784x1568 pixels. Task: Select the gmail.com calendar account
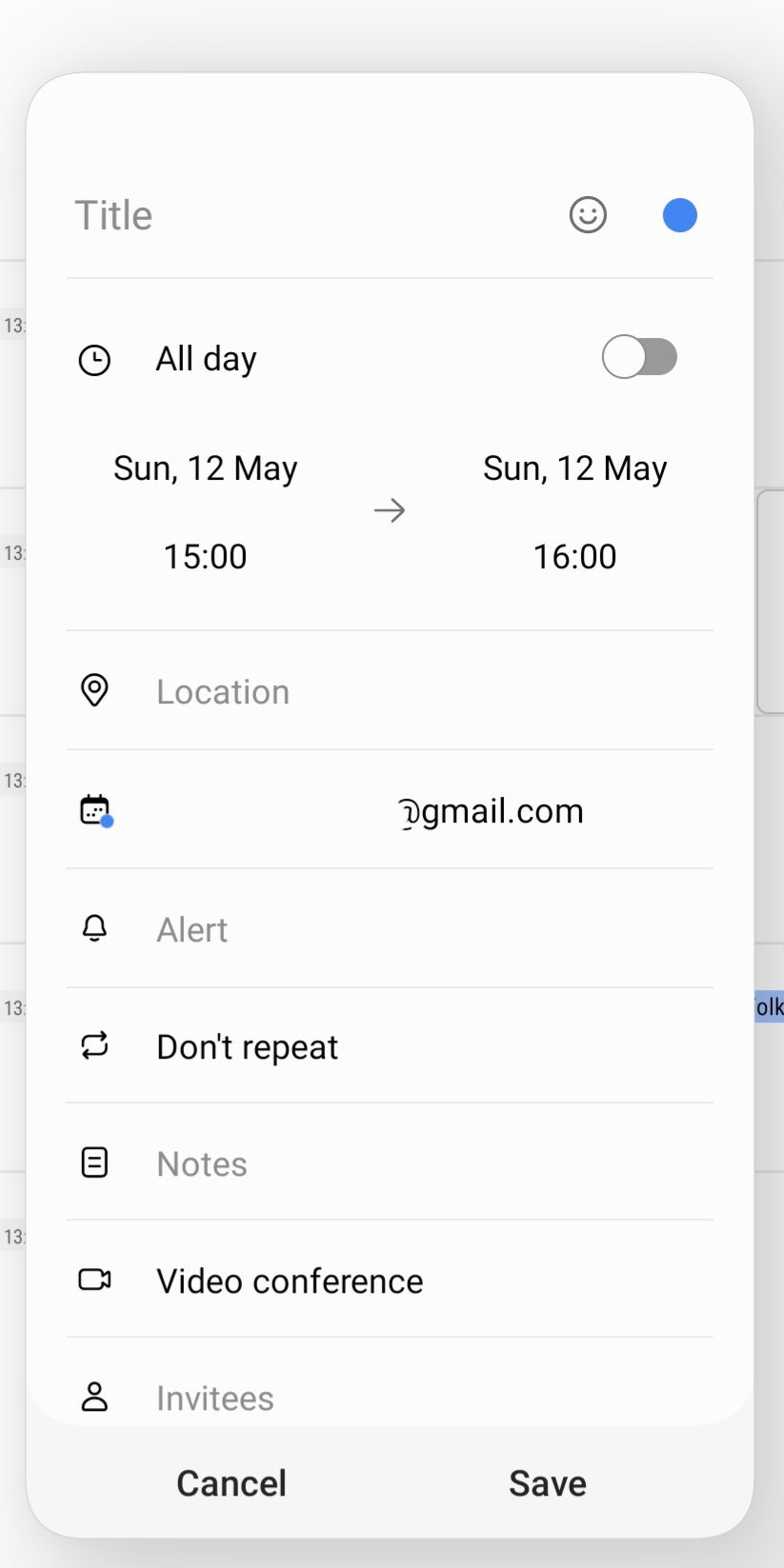391,811
